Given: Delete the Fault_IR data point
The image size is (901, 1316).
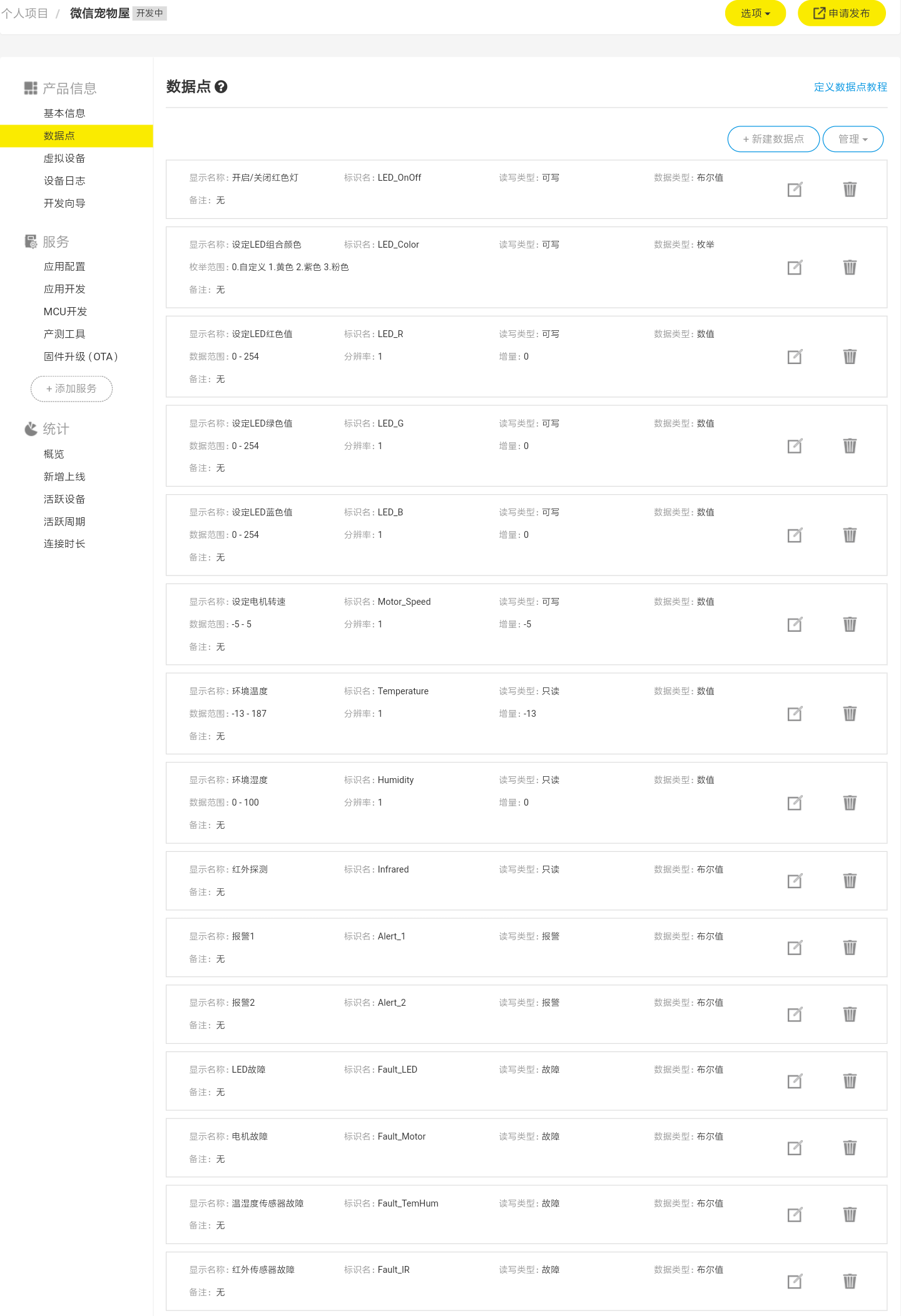Looking at the screenshot, I should tap(849, 1281).
